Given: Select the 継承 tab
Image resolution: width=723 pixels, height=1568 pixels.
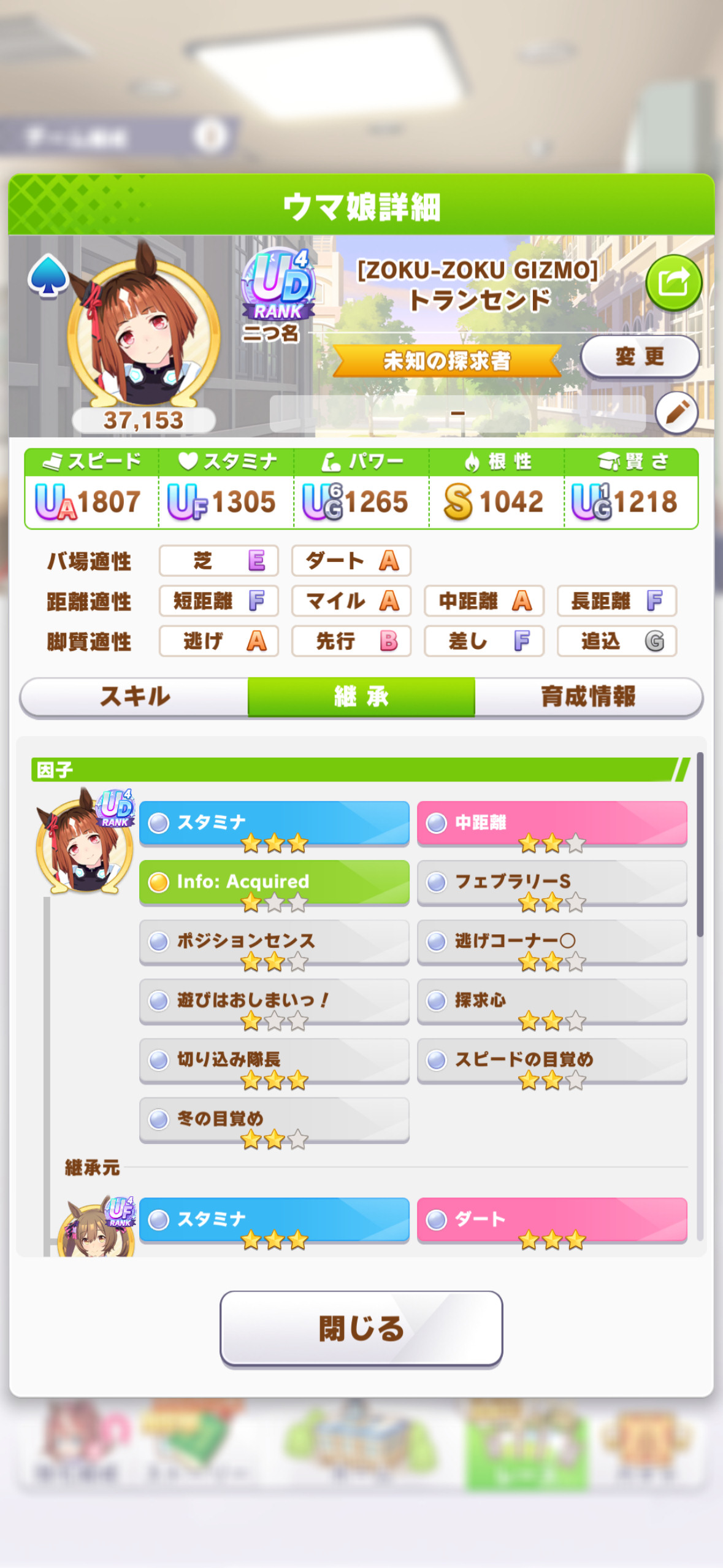Looking at the screenshot, I should (361, 696).
